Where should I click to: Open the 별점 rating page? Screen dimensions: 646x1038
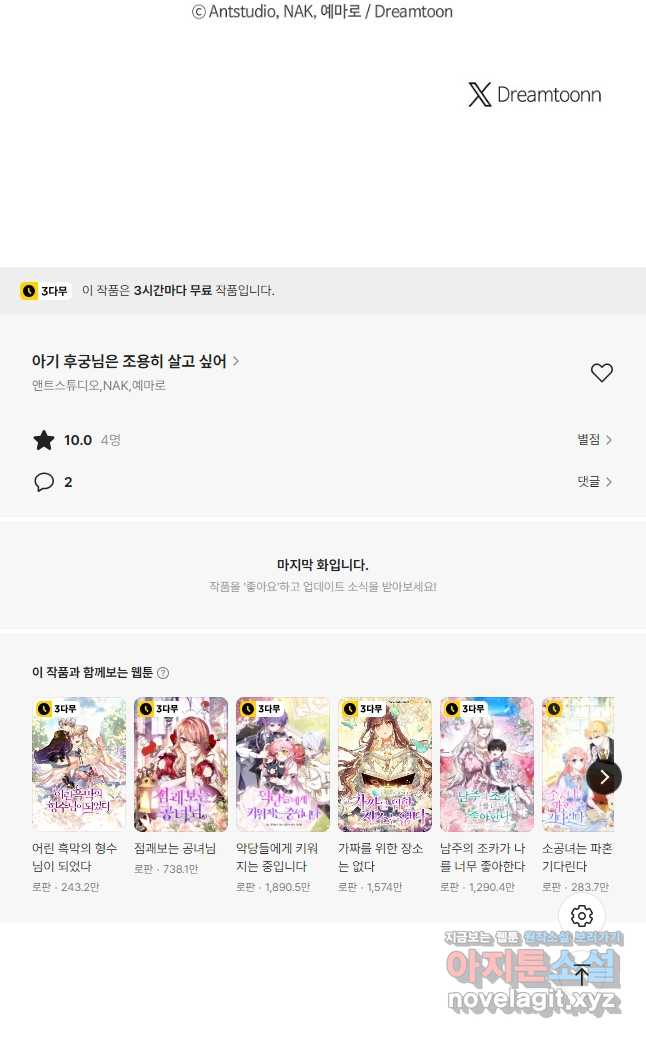tap(594, 440)
